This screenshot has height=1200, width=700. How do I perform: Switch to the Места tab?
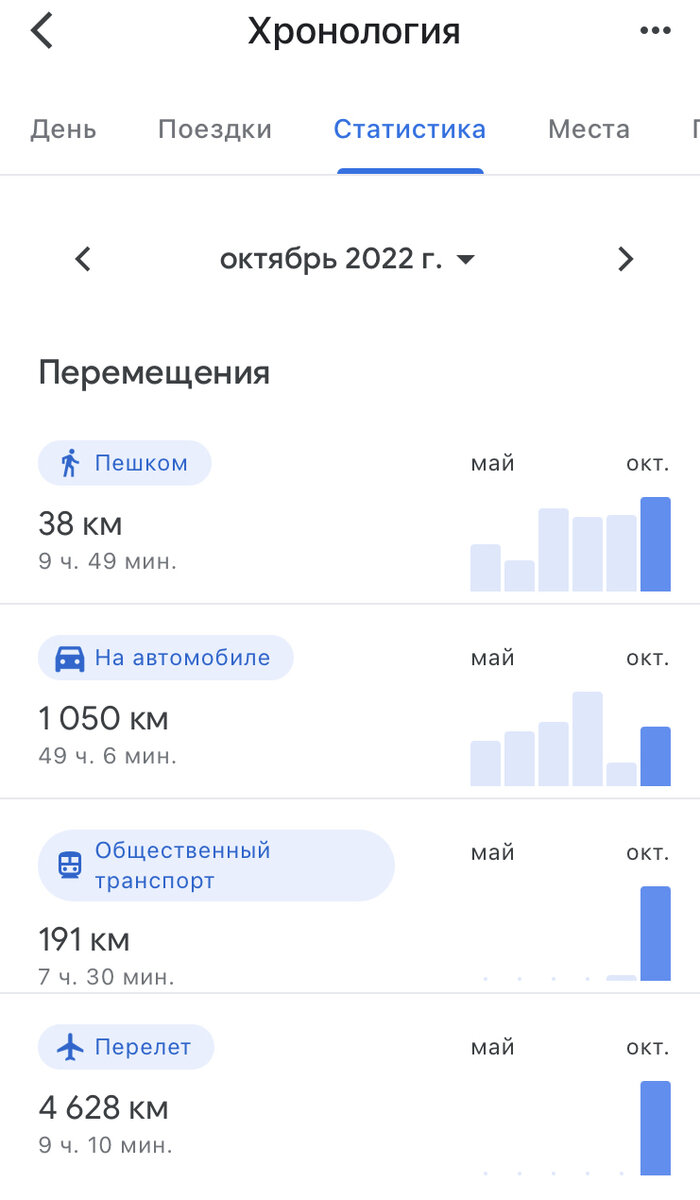tap(589, 129)
